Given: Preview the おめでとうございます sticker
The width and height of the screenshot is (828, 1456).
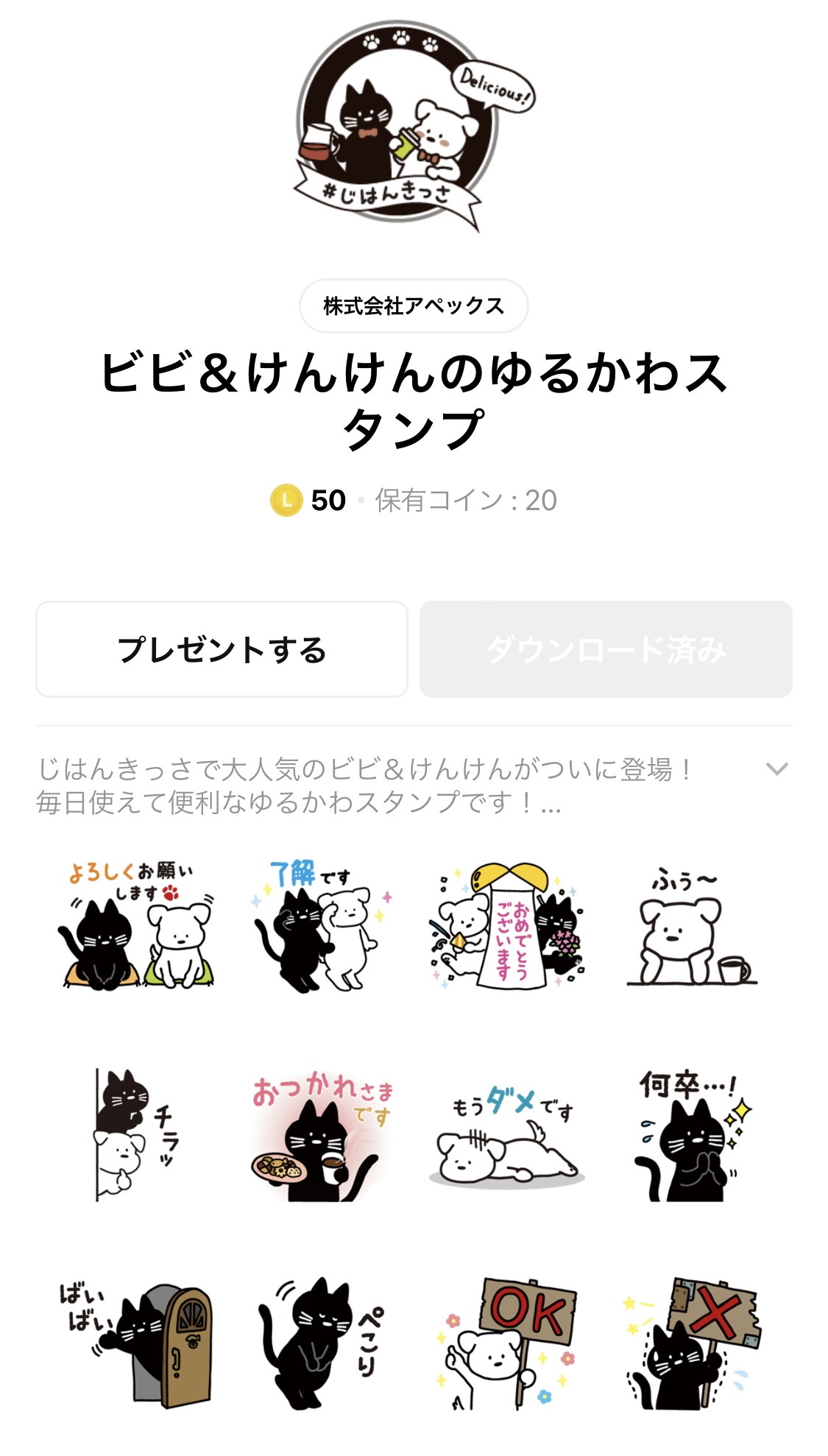Looking at the screenshot, I should (506, 925).
